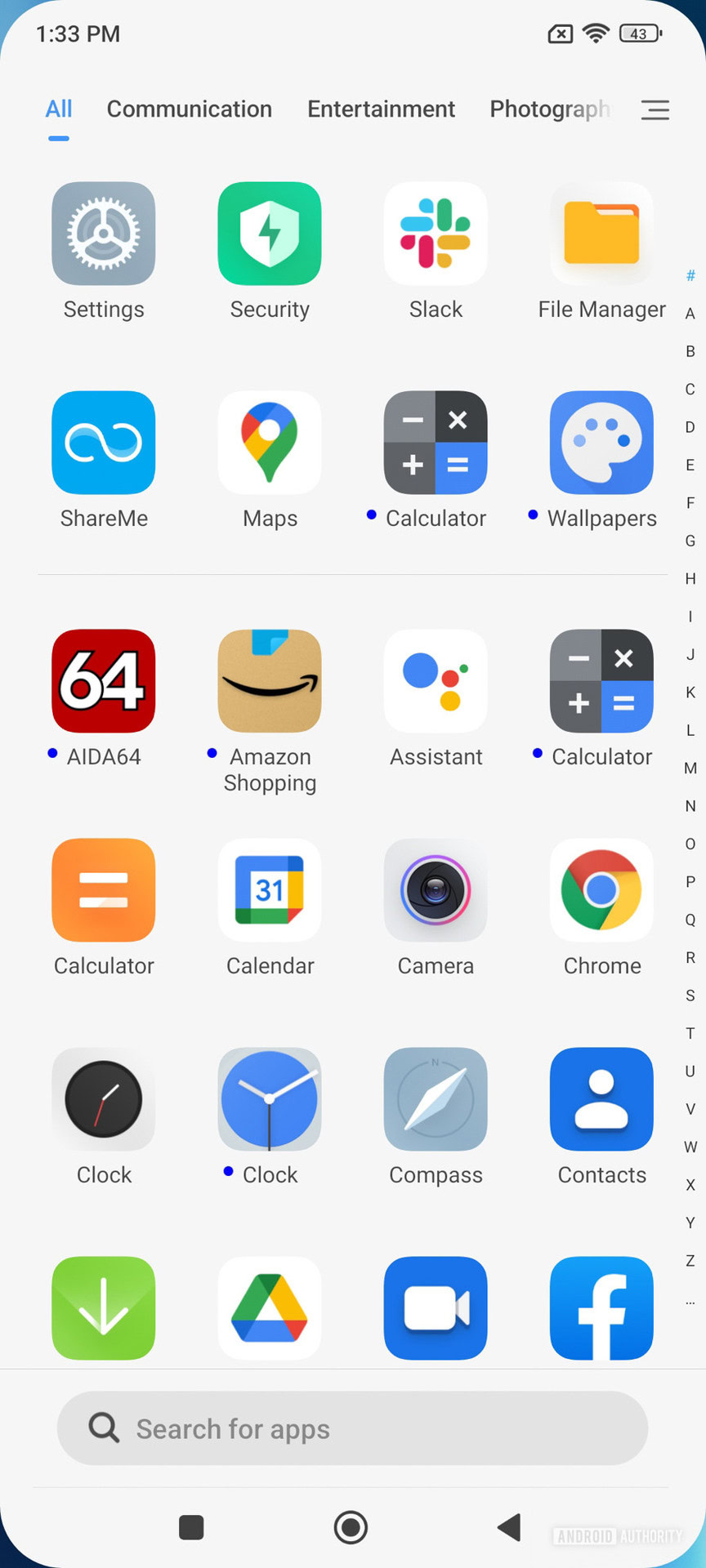Screen dimensions: 706x1568
Task: Open the category menu icon
Action: click(x=655, y=109)
